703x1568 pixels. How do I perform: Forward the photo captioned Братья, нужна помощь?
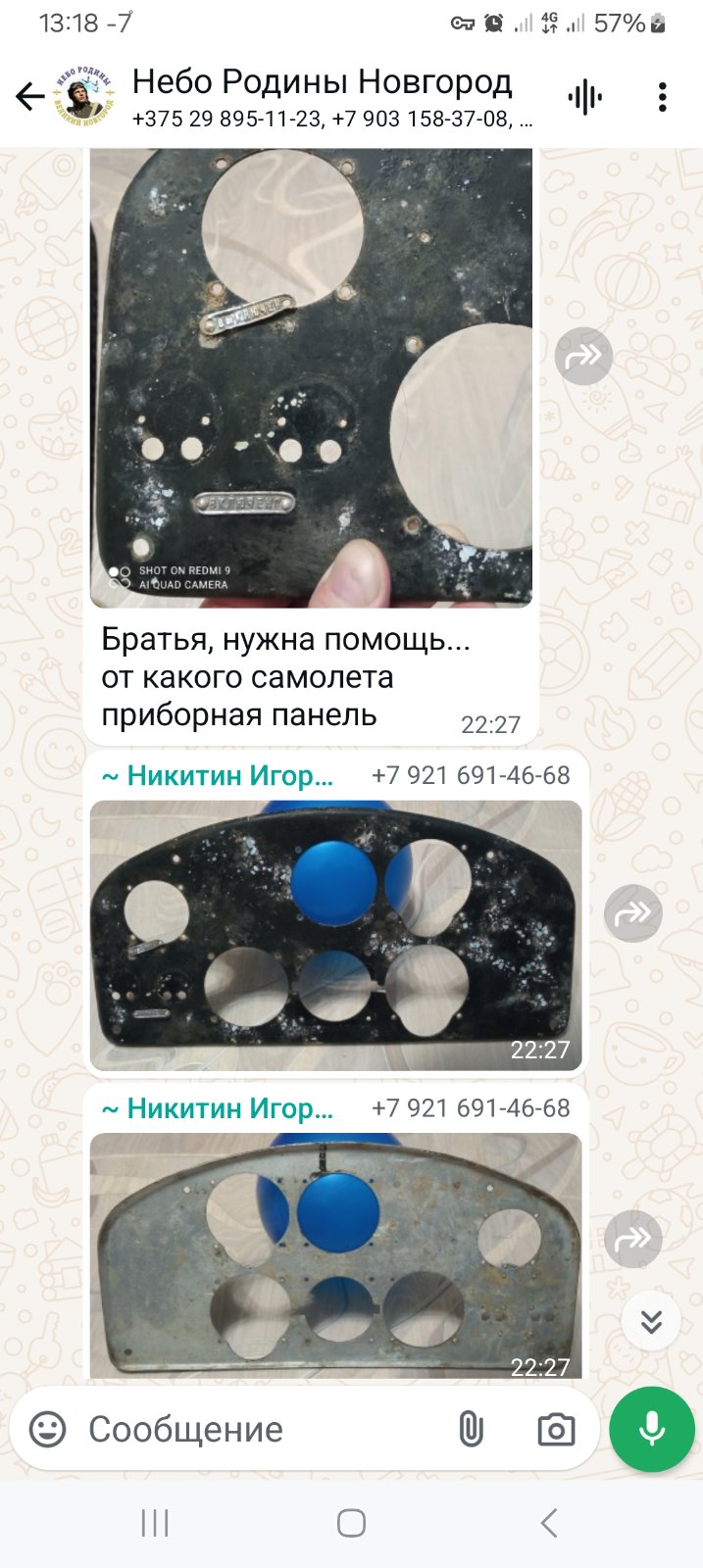[x=583, y=355]
